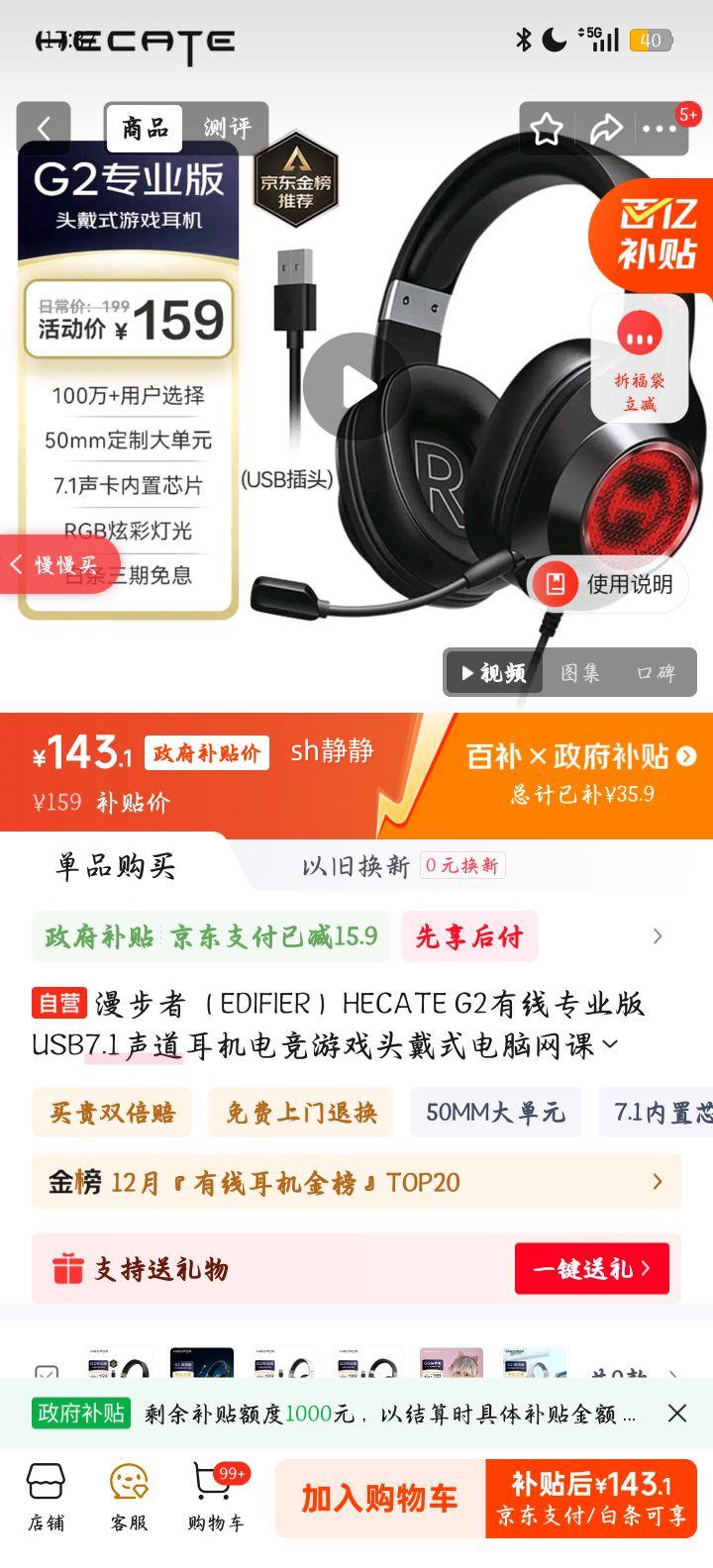The height and width of the screenshot is (1568, 713).
Task: Tap the gift icon beside 支持送礼物
Action: (68, 1268)
